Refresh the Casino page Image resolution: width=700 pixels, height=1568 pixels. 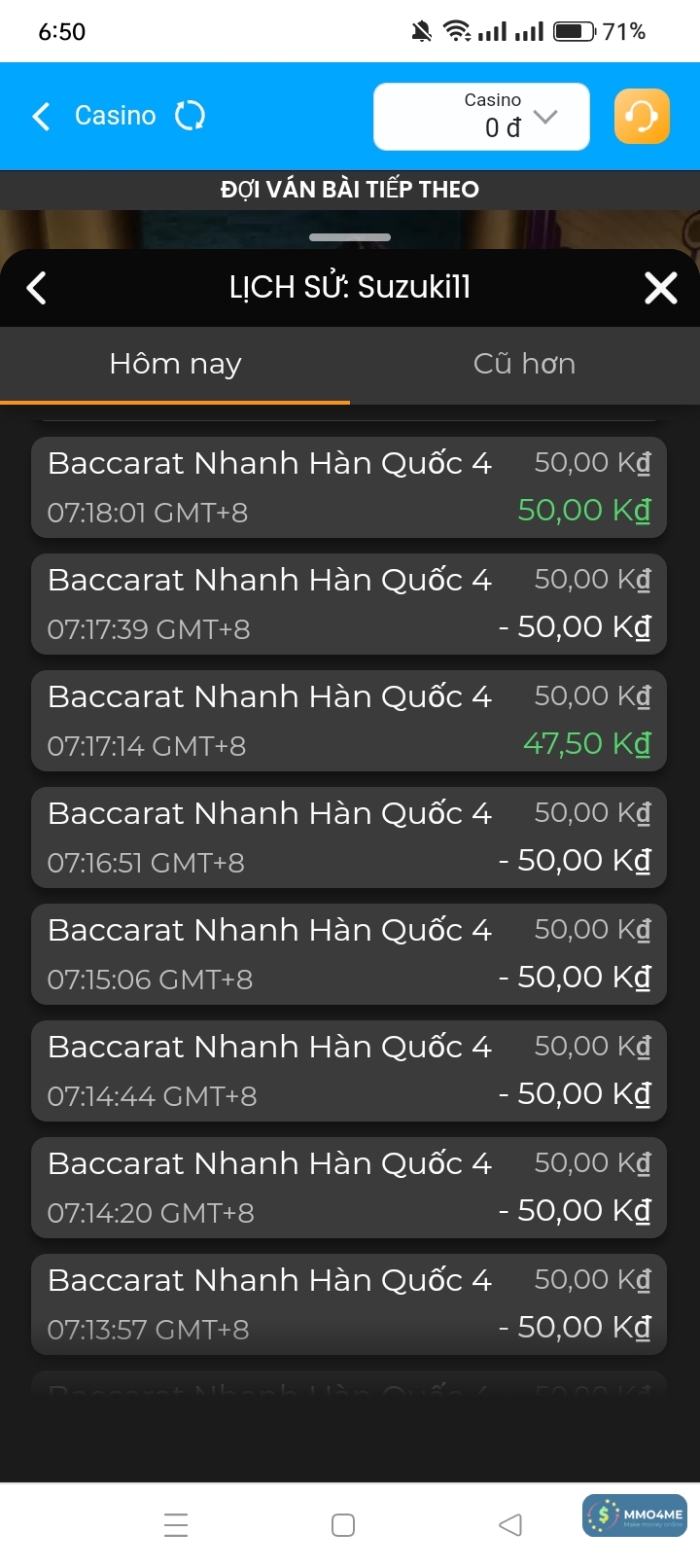click(x=190, y=117)
